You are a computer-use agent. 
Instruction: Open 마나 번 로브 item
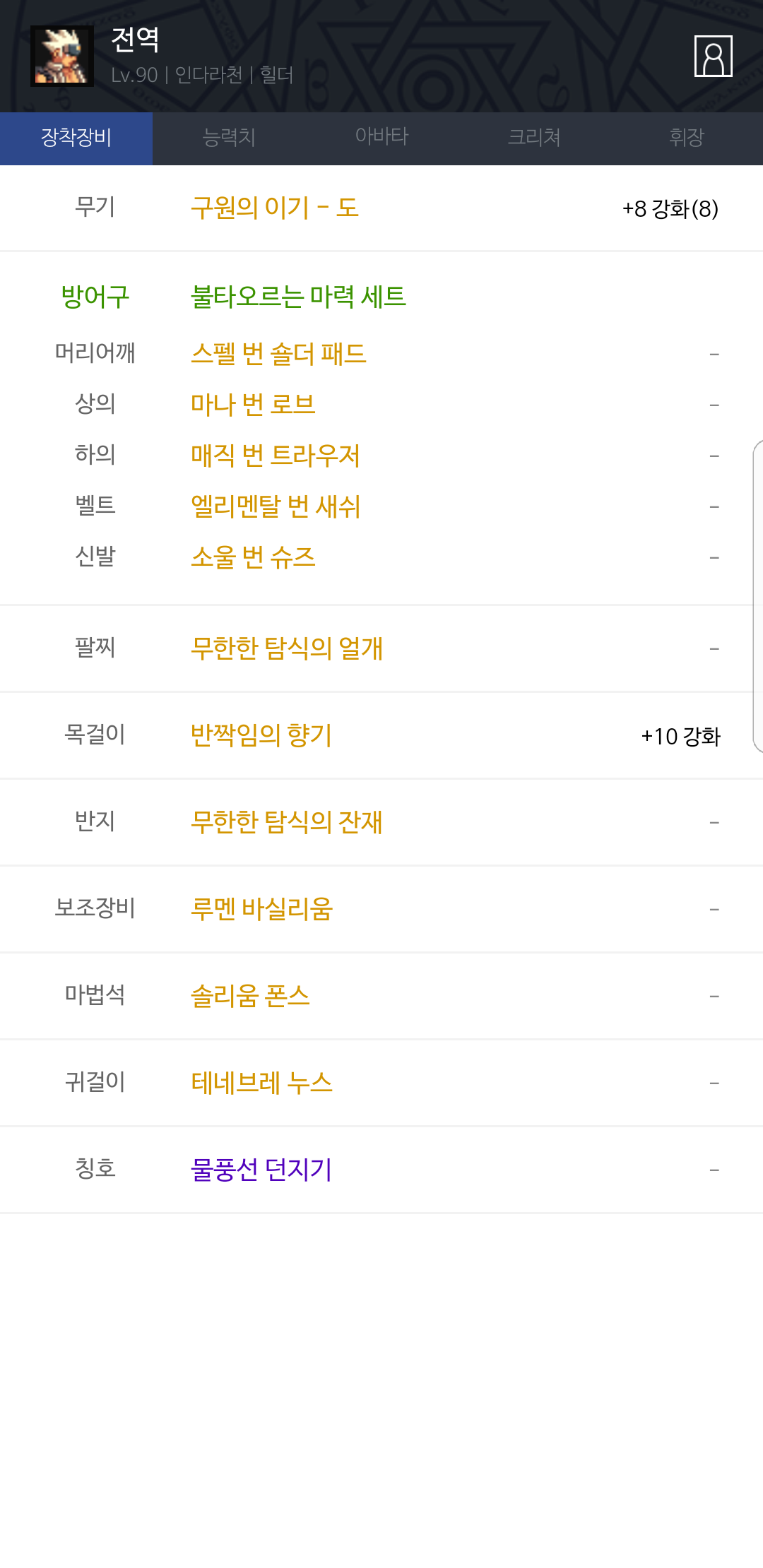(x=253, y=405)
